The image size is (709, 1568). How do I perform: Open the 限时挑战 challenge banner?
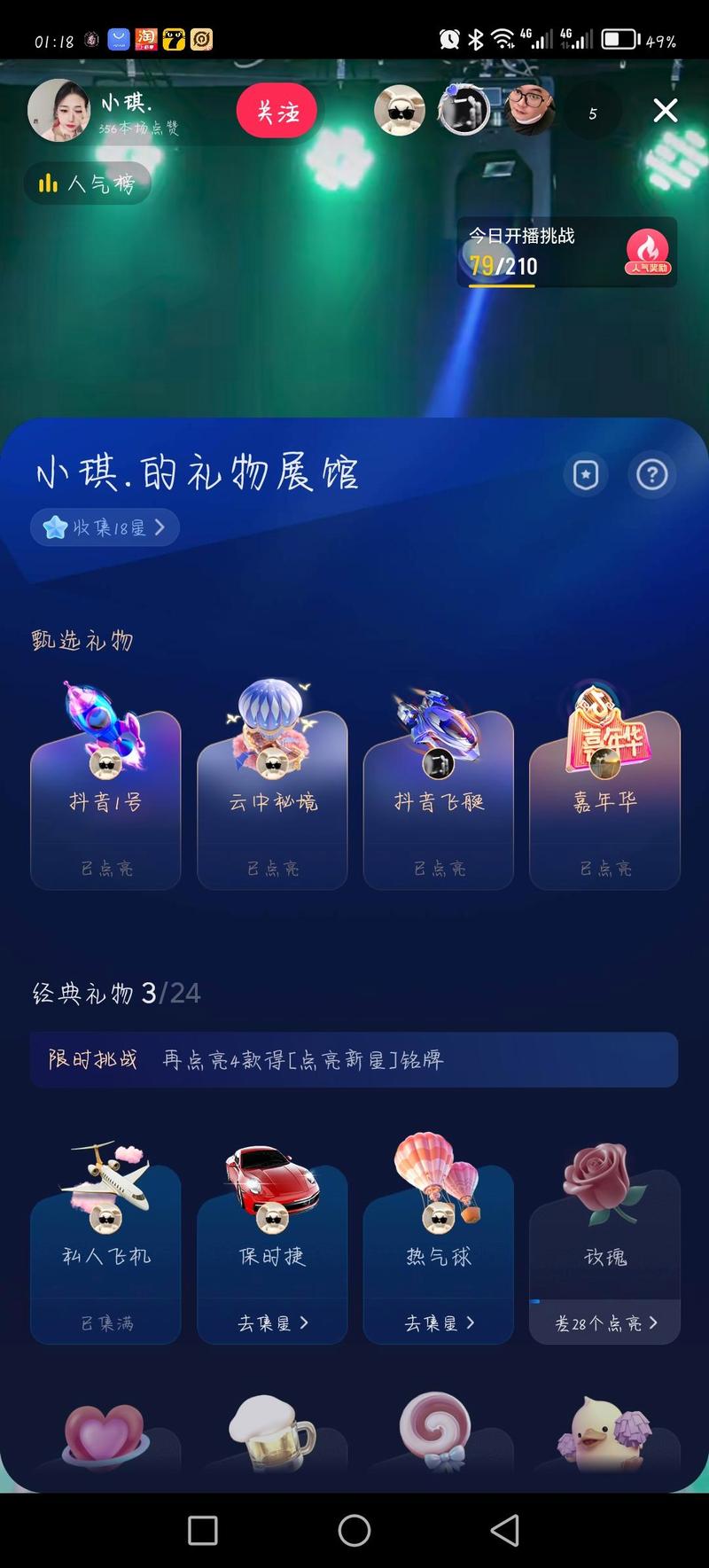pos(354,1059)
